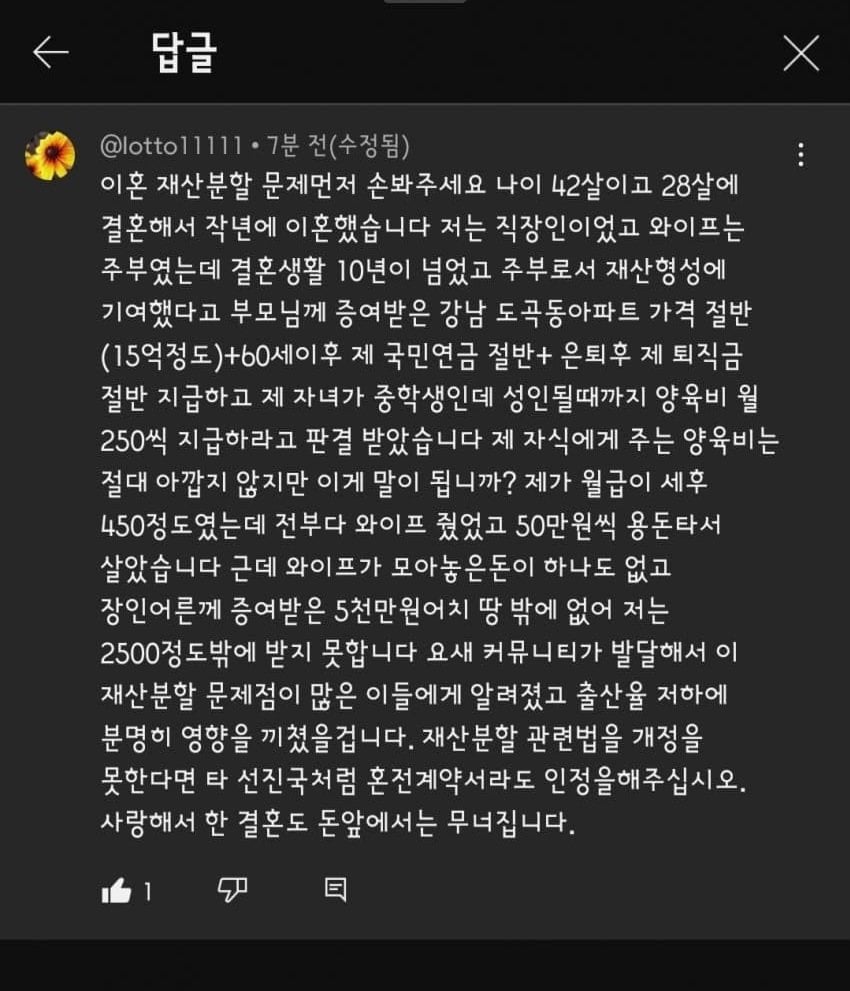850x991 pixels.
Task: Go back from the 답글 screen
Action: tap(50, 53)
